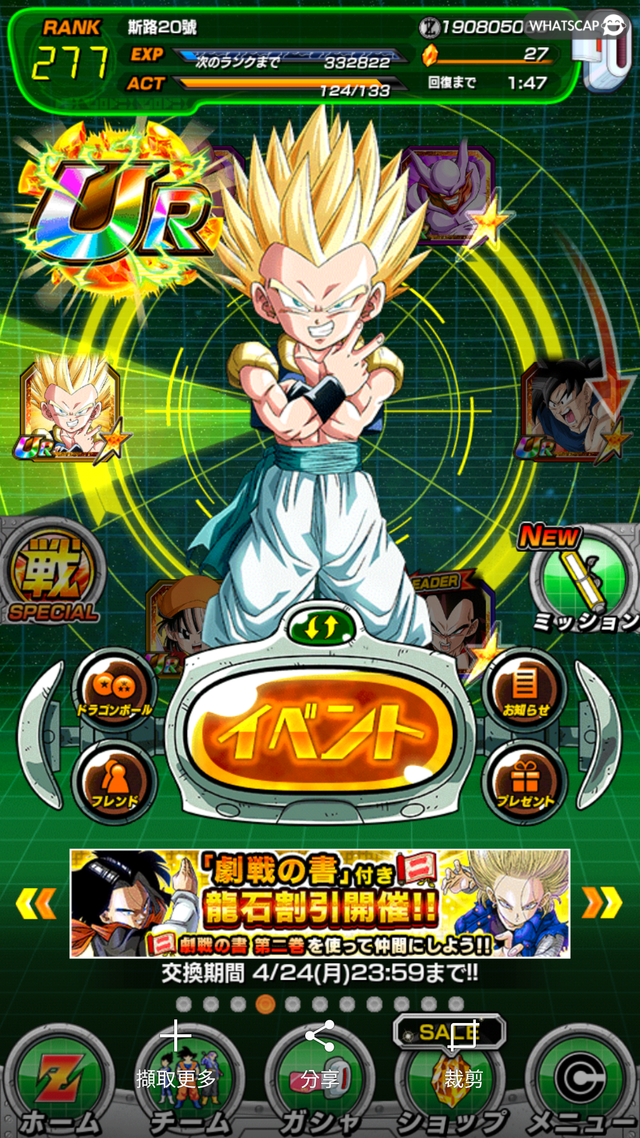The width and height of the screenshot is (640, 1138).
Task: Open the プレゼント gift box
Action: tap(523, 782)
